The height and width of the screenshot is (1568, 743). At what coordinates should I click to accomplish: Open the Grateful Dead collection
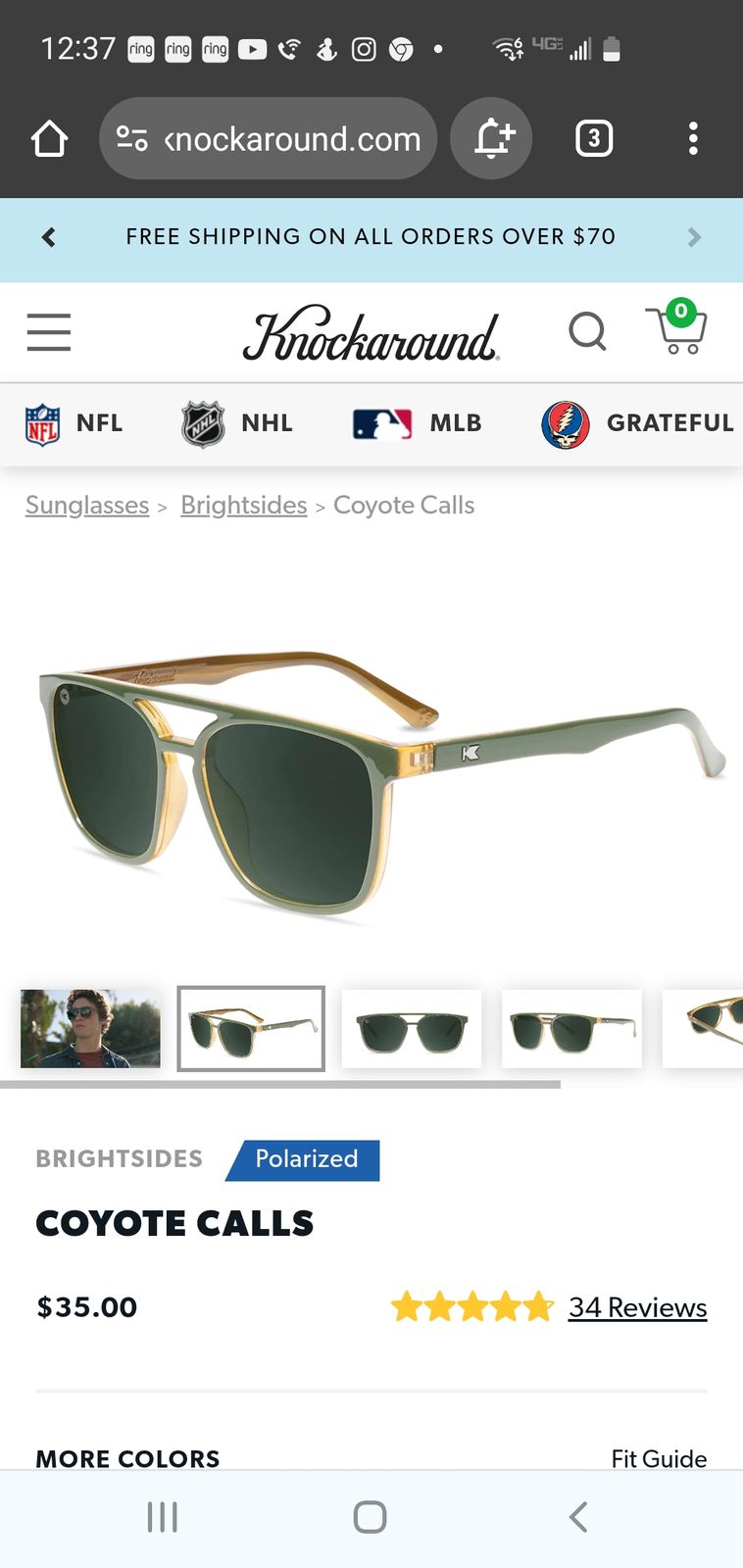pos(637,423)
